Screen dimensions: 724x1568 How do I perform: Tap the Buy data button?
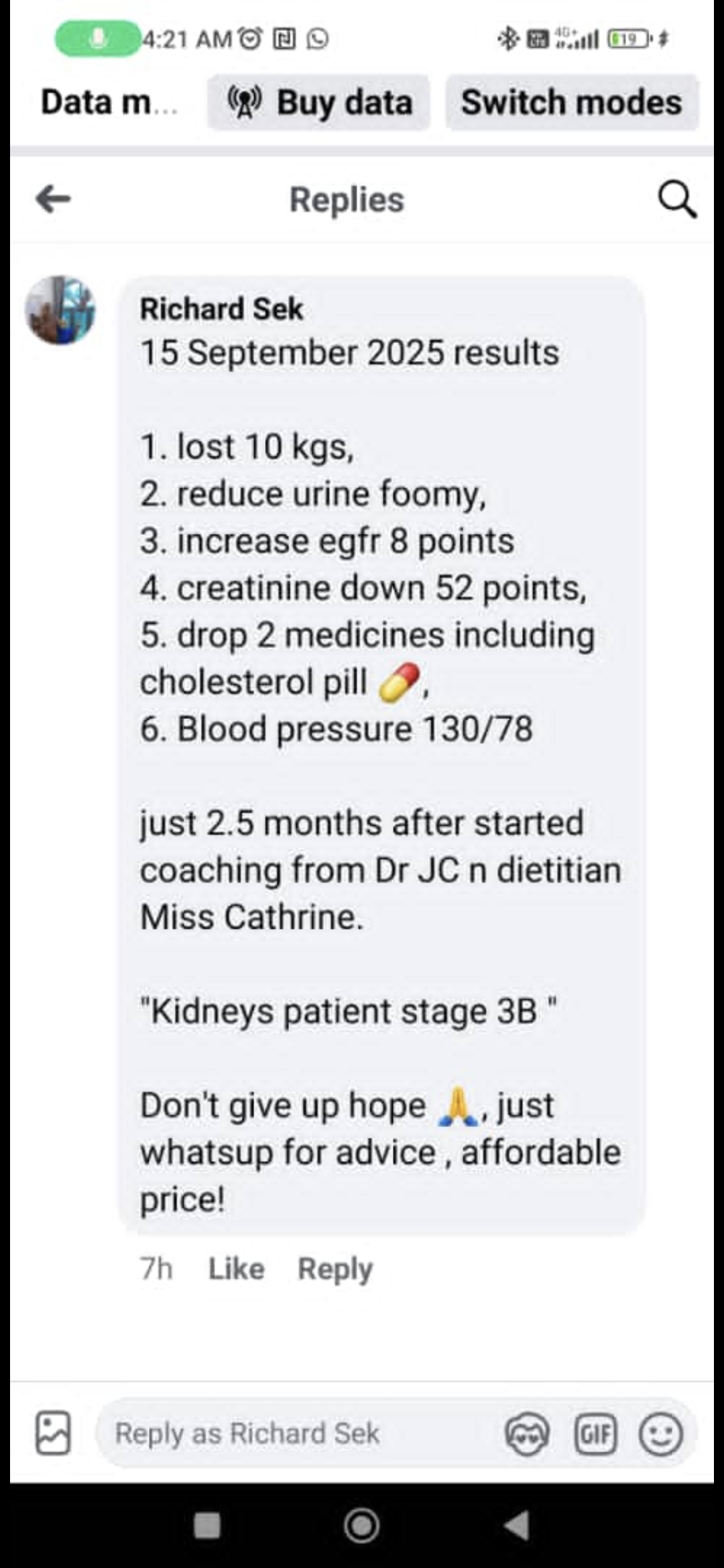click(319, 103)
